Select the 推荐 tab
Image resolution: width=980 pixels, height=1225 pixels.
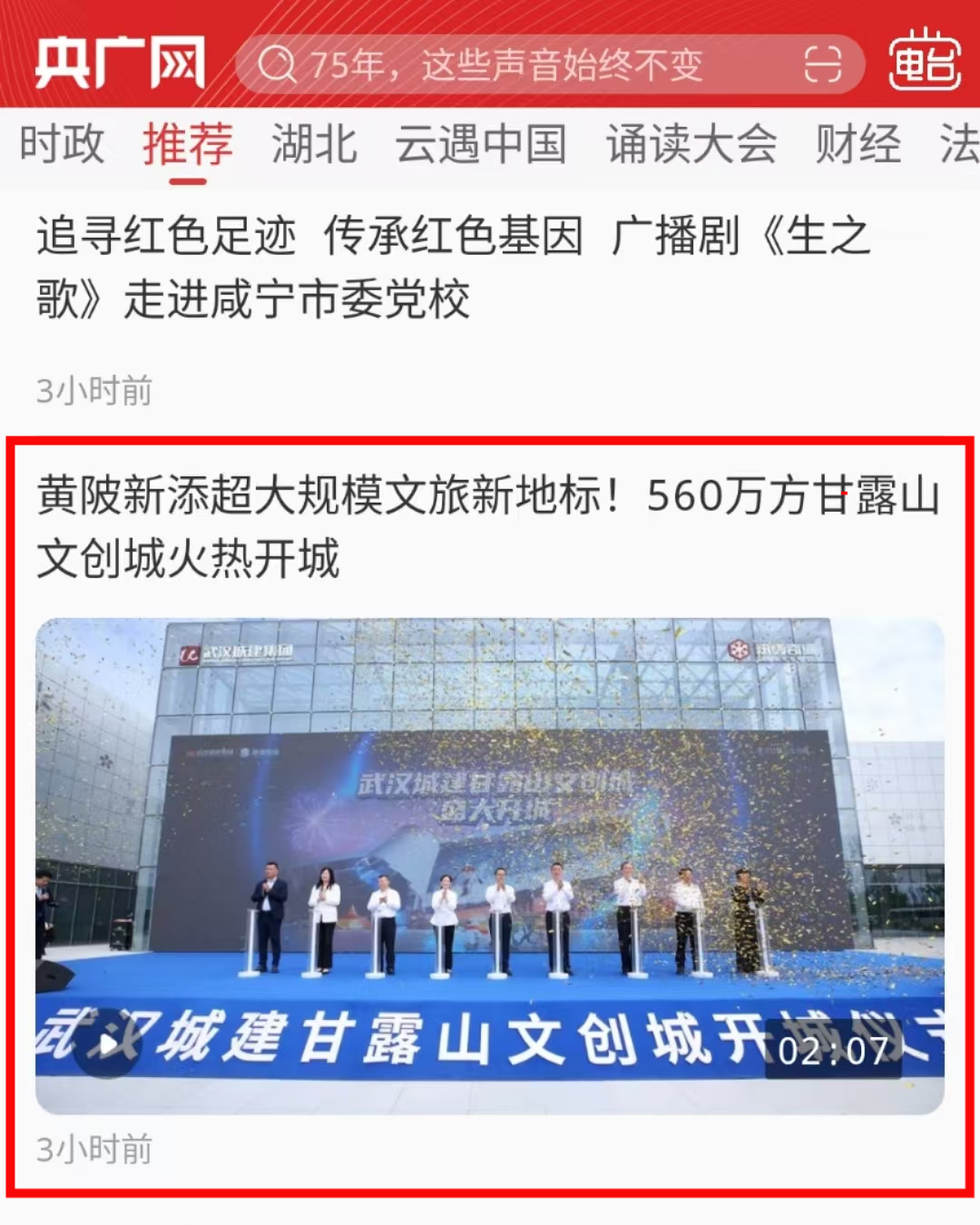188,145
